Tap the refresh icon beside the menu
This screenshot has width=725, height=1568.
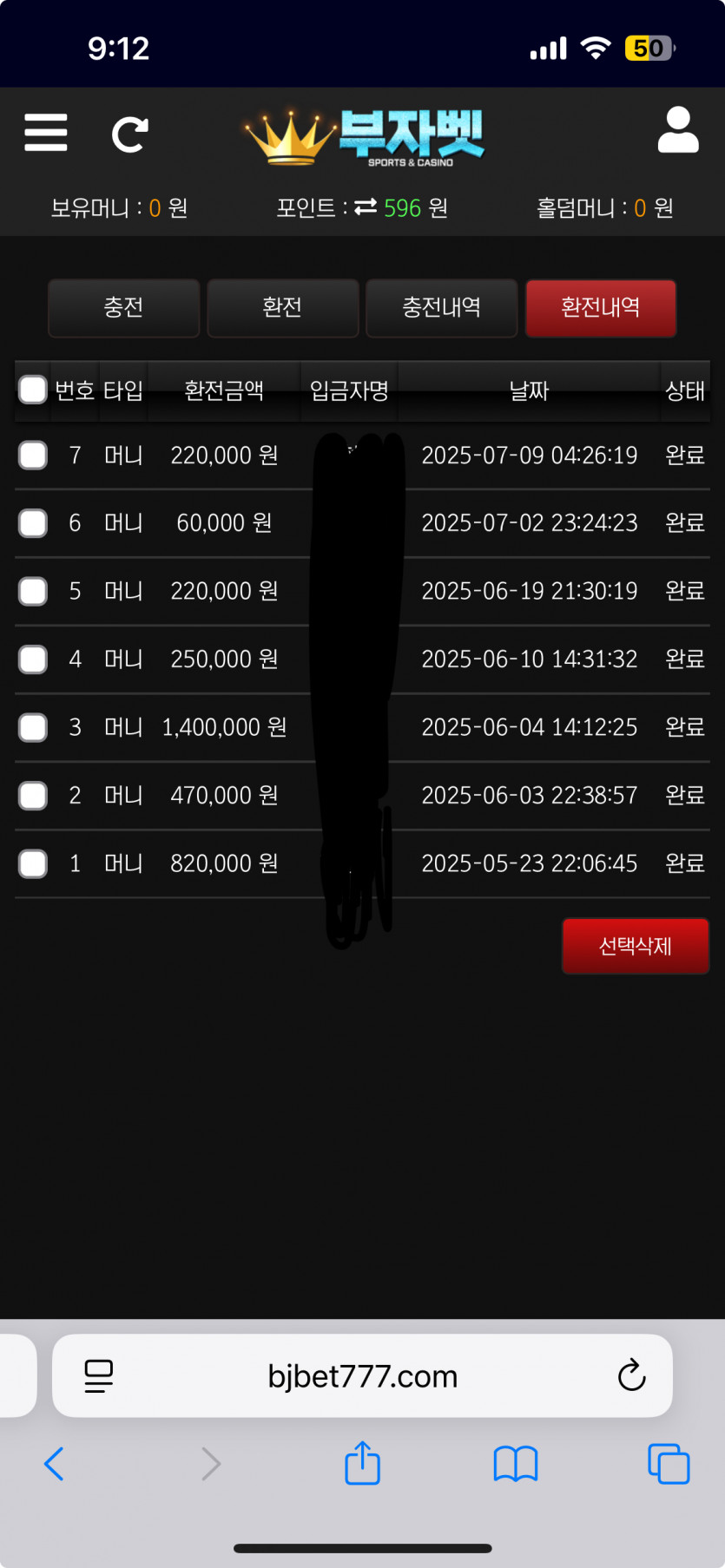(130, 134)
